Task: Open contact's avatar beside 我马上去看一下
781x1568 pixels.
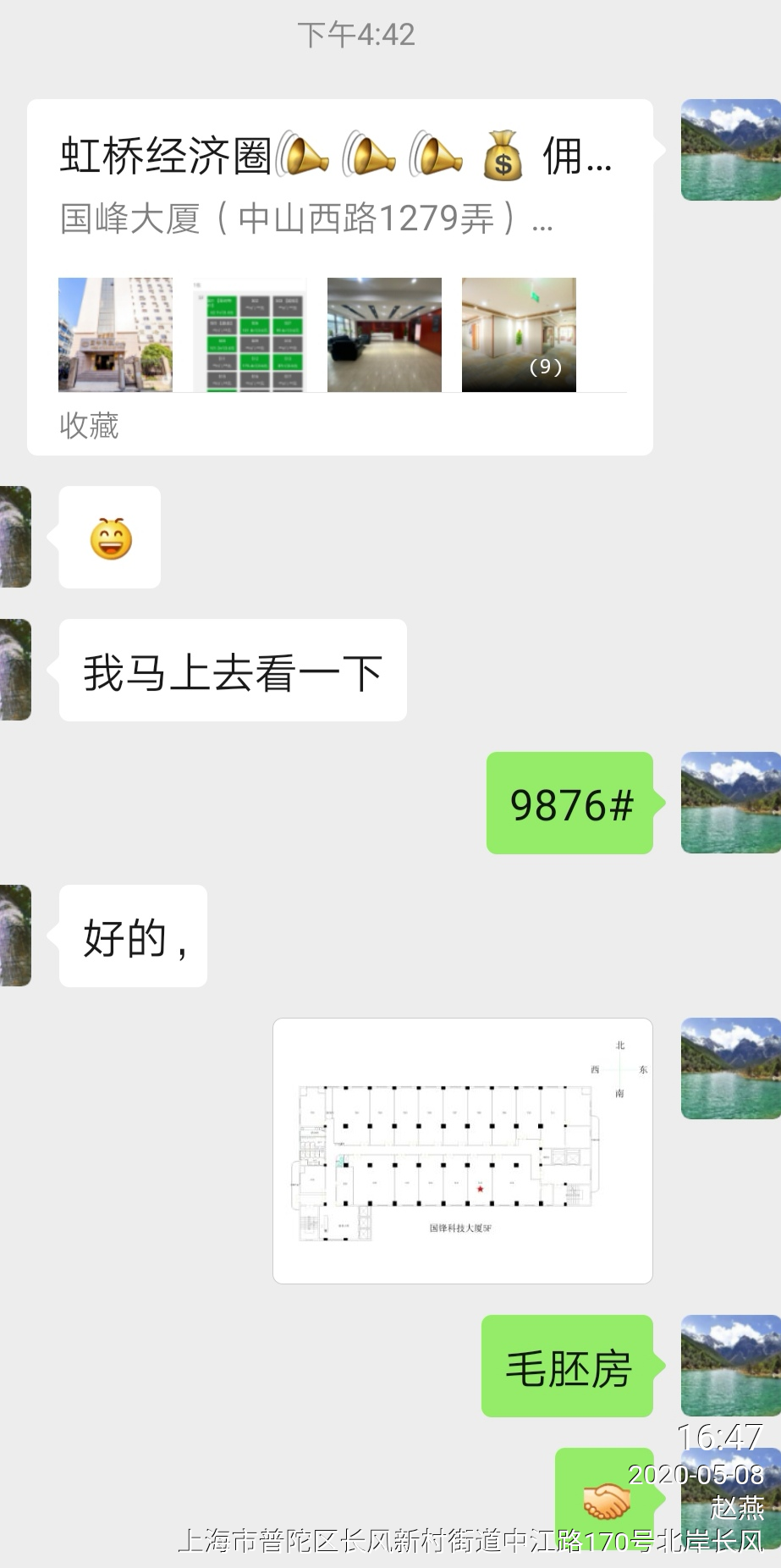Action: 15,670
